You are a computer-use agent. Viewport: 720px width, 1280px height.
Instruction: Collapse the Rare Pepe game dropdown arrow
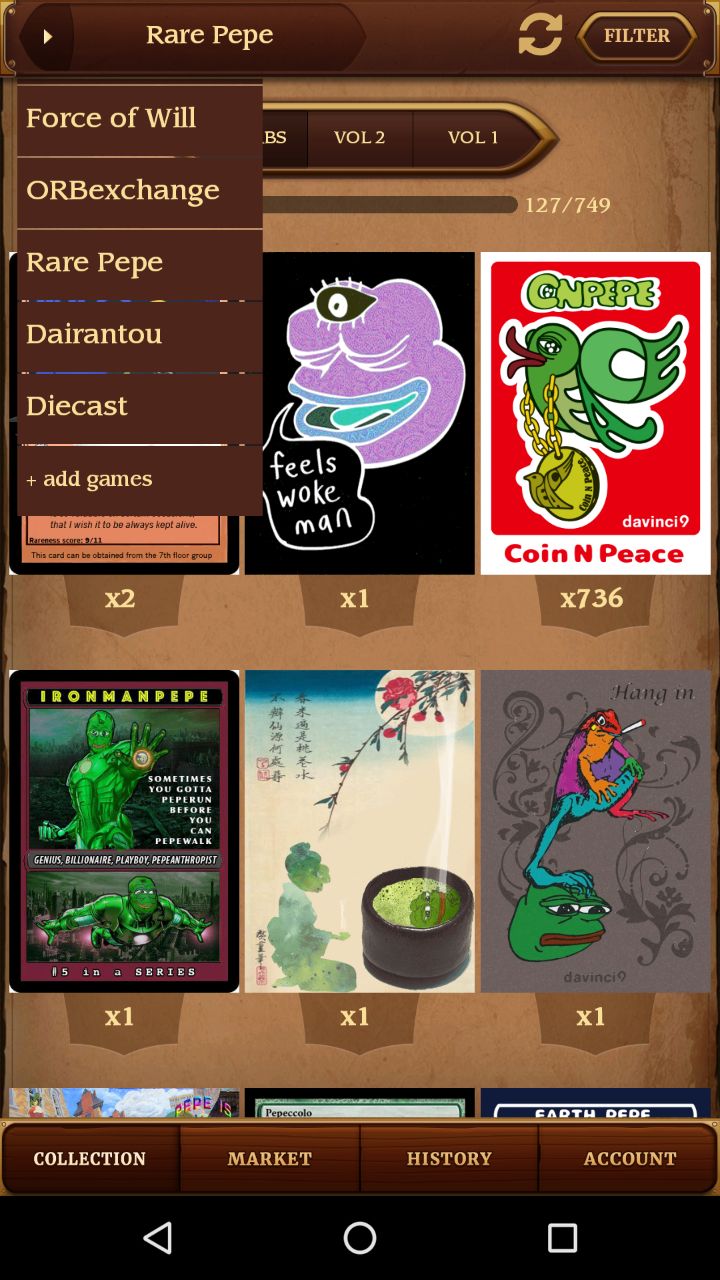[x=46, y=37]
